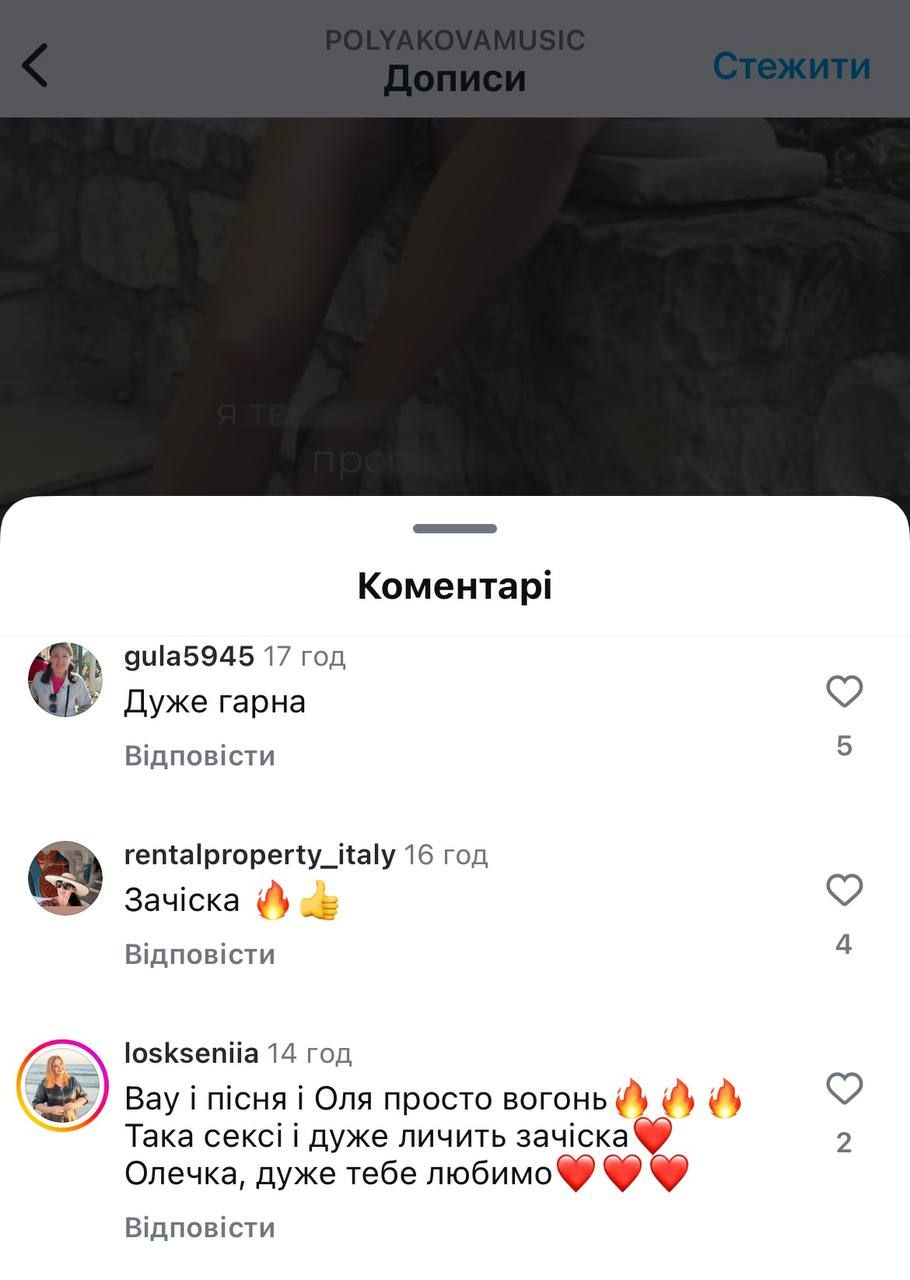Open gula5945's profile picture
The height and width of the screenshot is (1280, 910).
click(x=64, y=680)
